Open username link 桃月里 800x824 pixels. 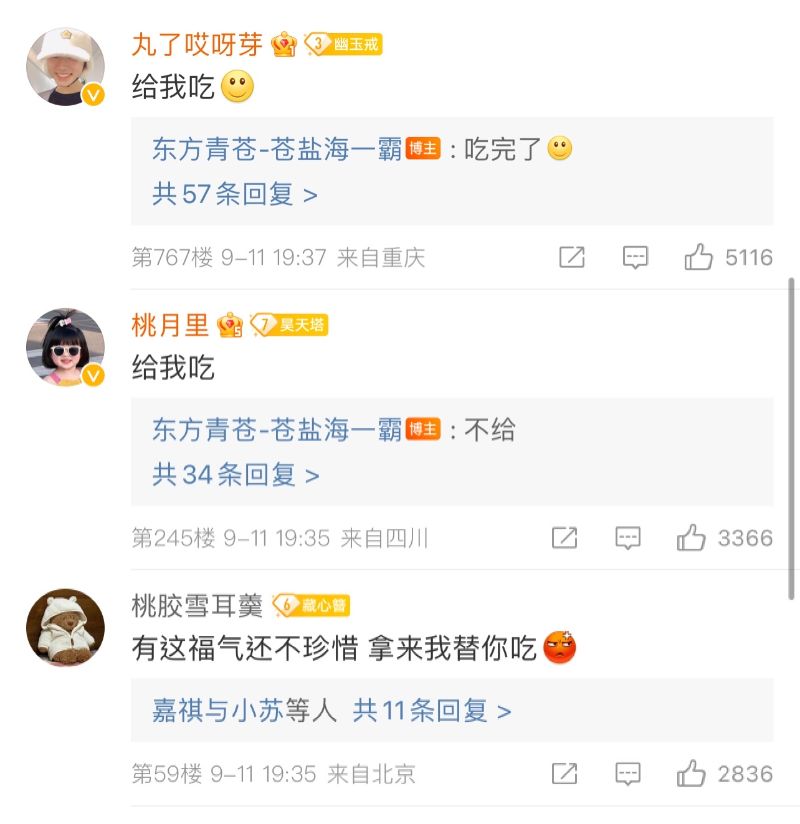pos(170,325)
